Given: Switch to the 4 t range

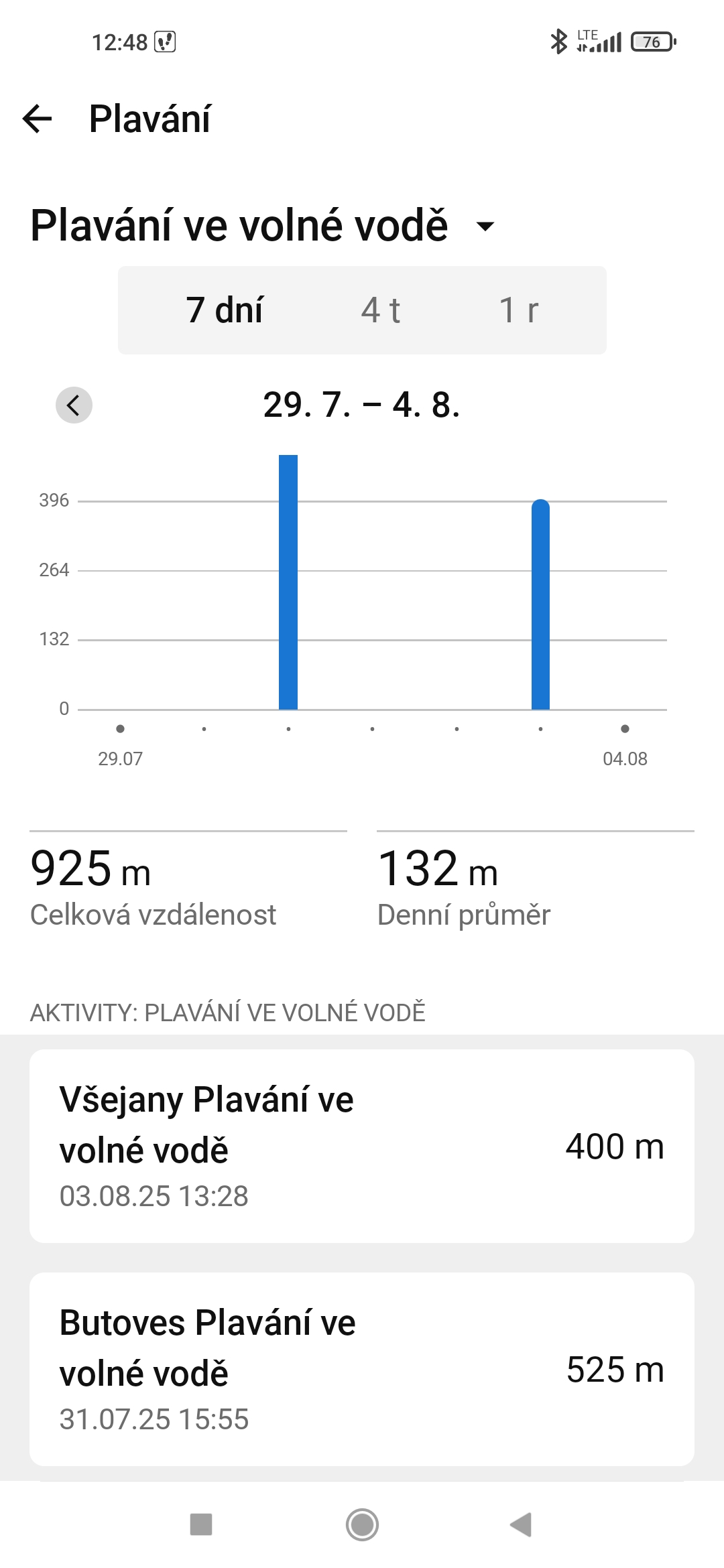Looking at the screenshot, I should [x=380, y=310].
